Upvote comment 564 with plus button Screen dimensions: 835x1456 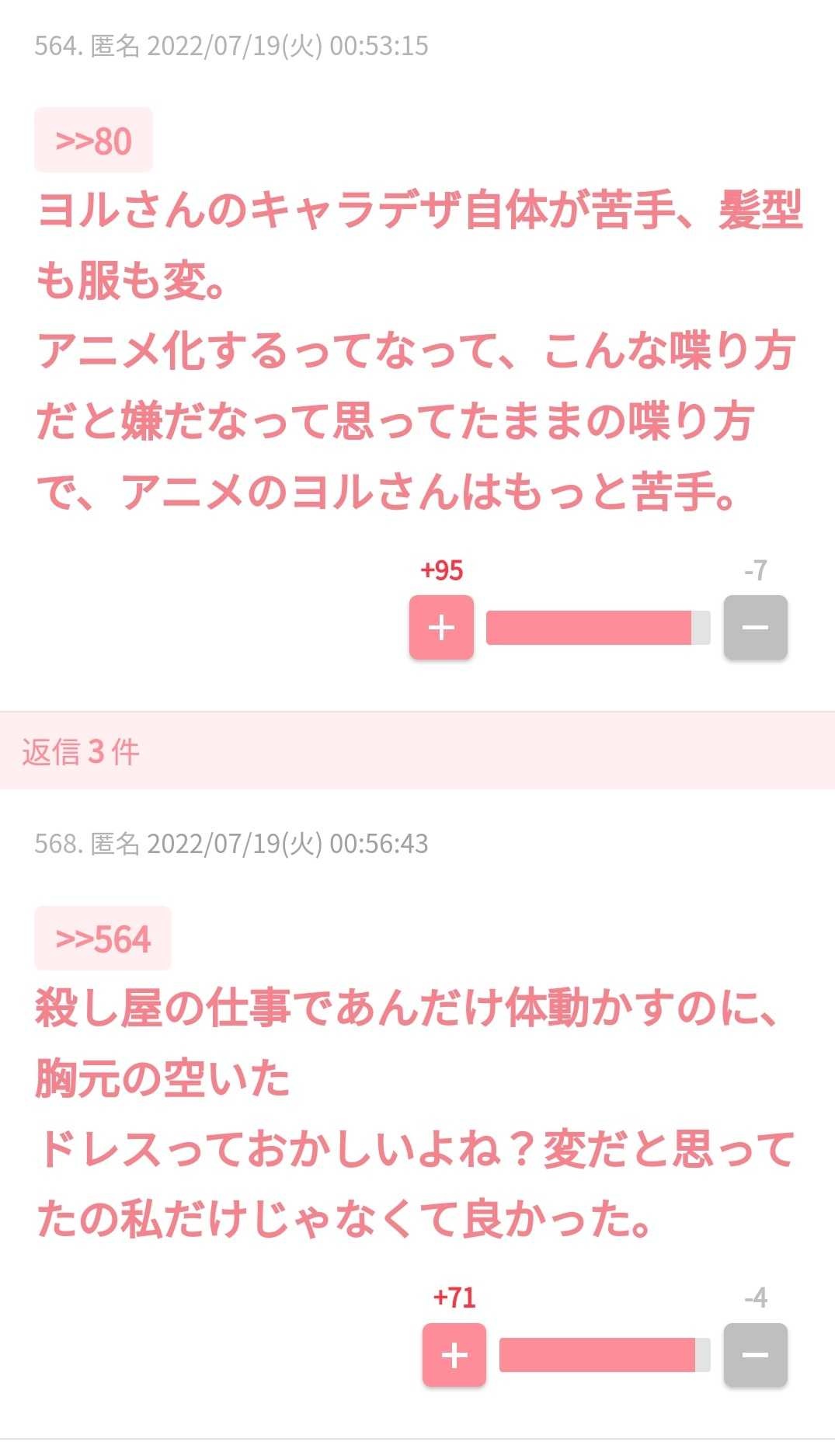[x=441, y=628]
